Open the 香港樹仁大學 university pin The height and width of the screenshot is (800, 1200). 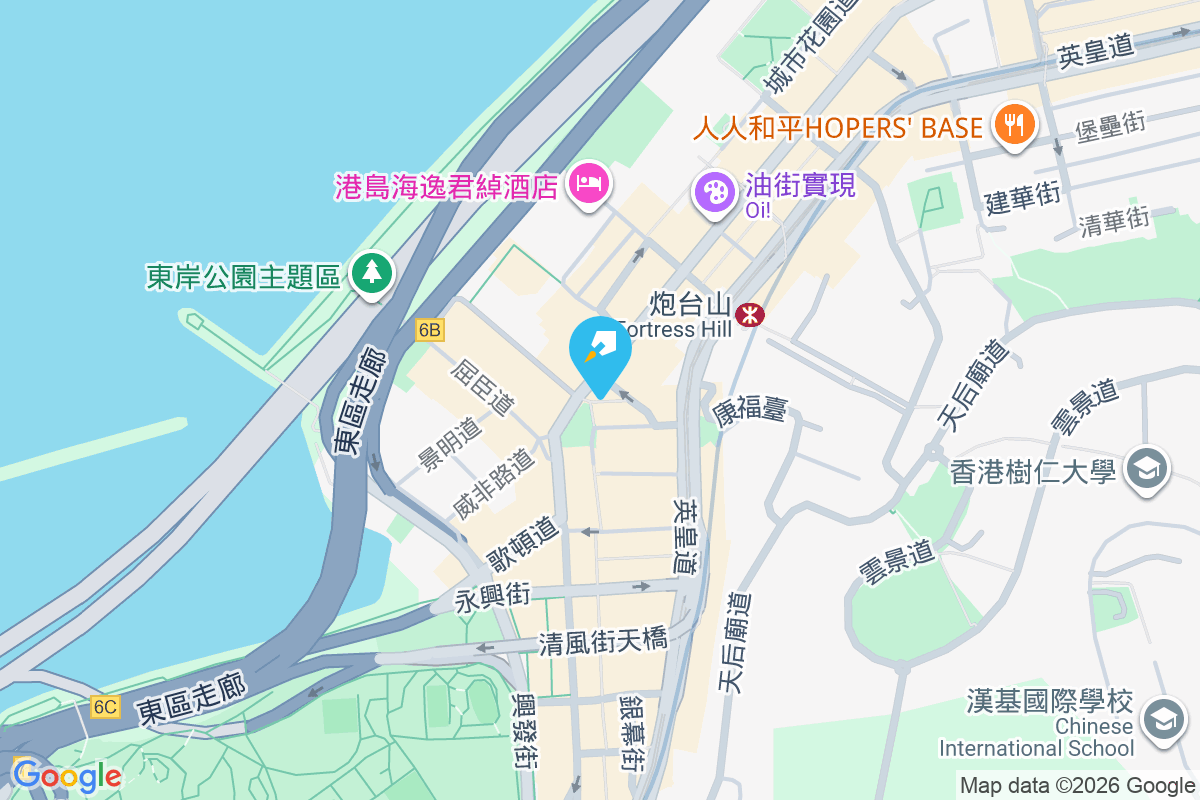point(1146,469)
